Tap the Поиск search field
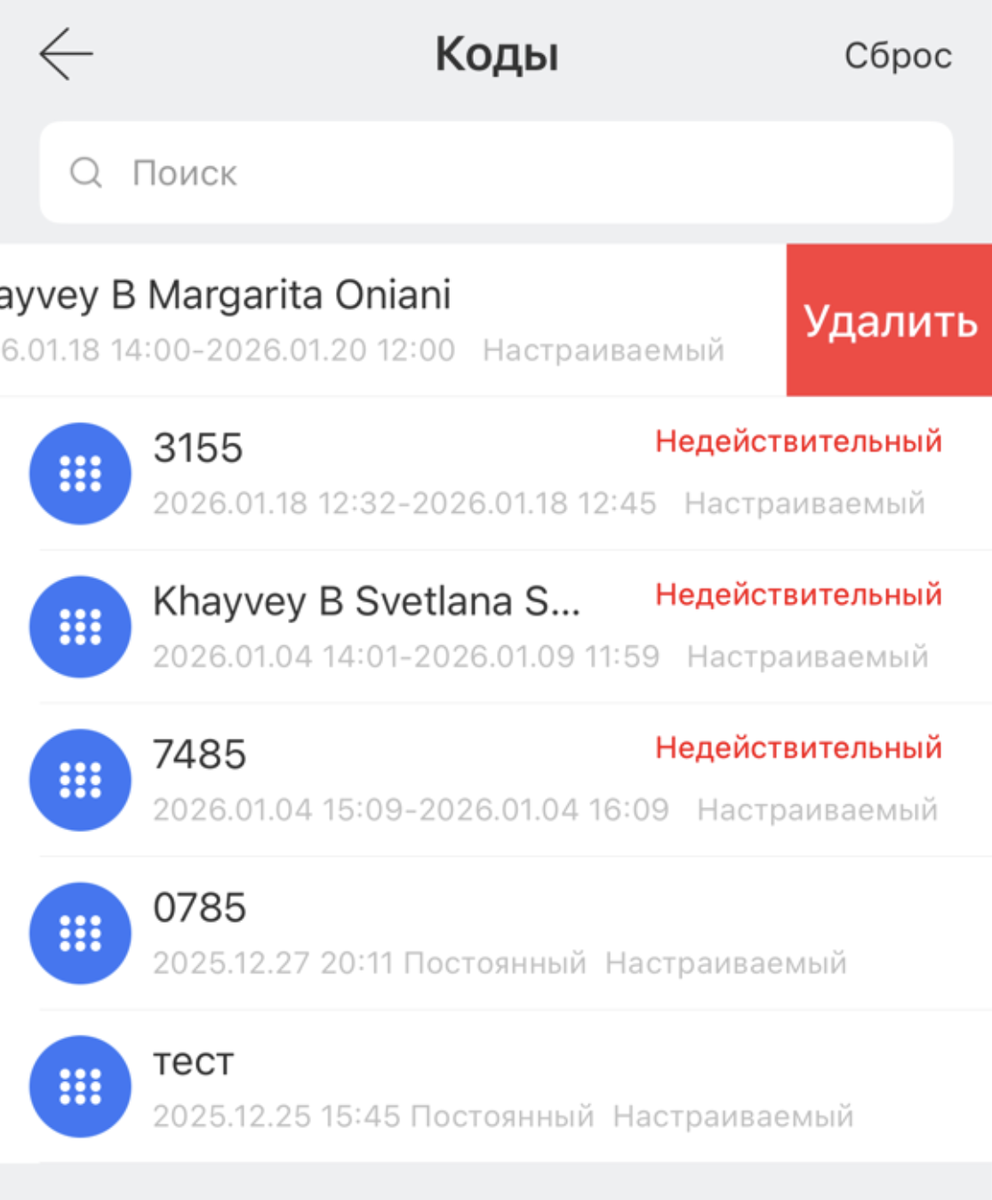This screenshot has height=1200, width=992. [495, 173]
